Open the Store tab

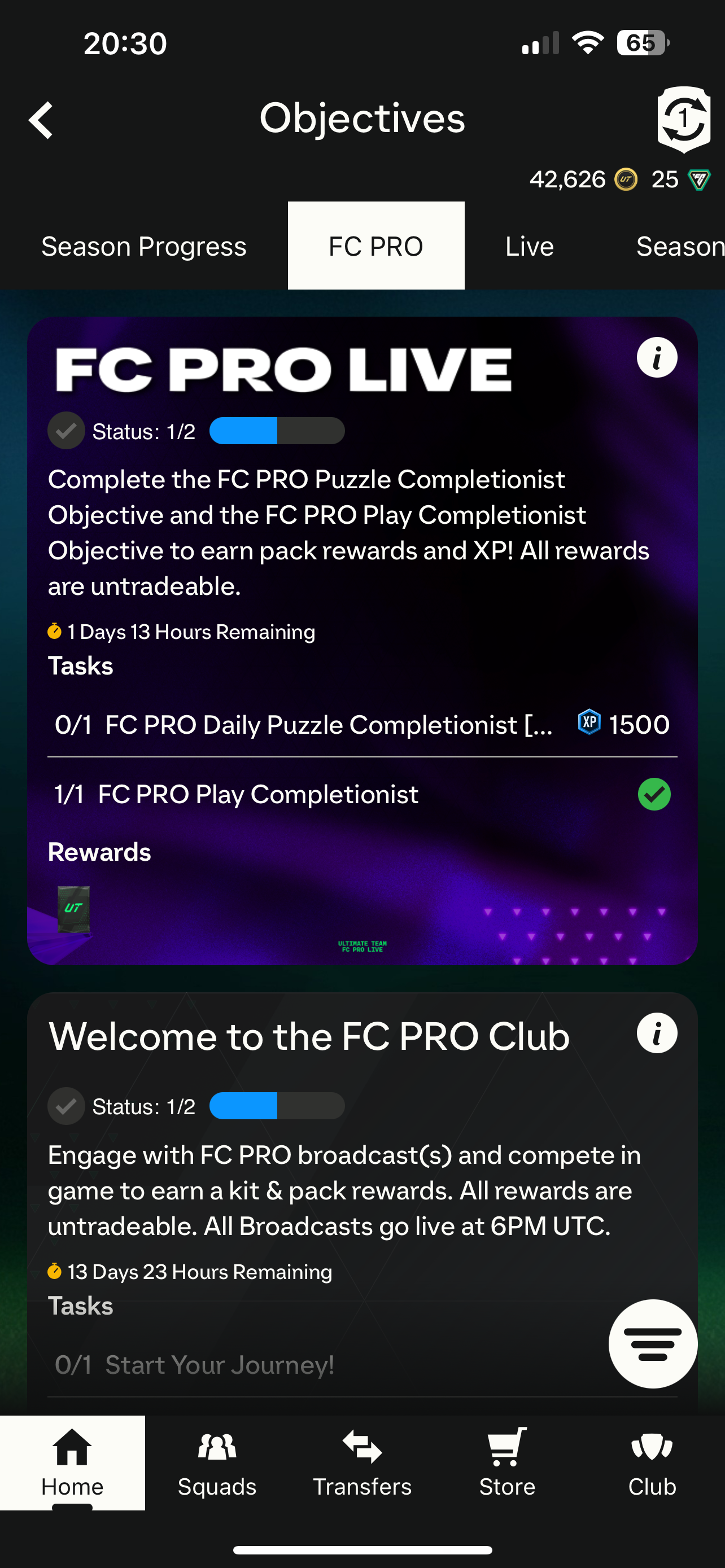[x=507, y=1464]
